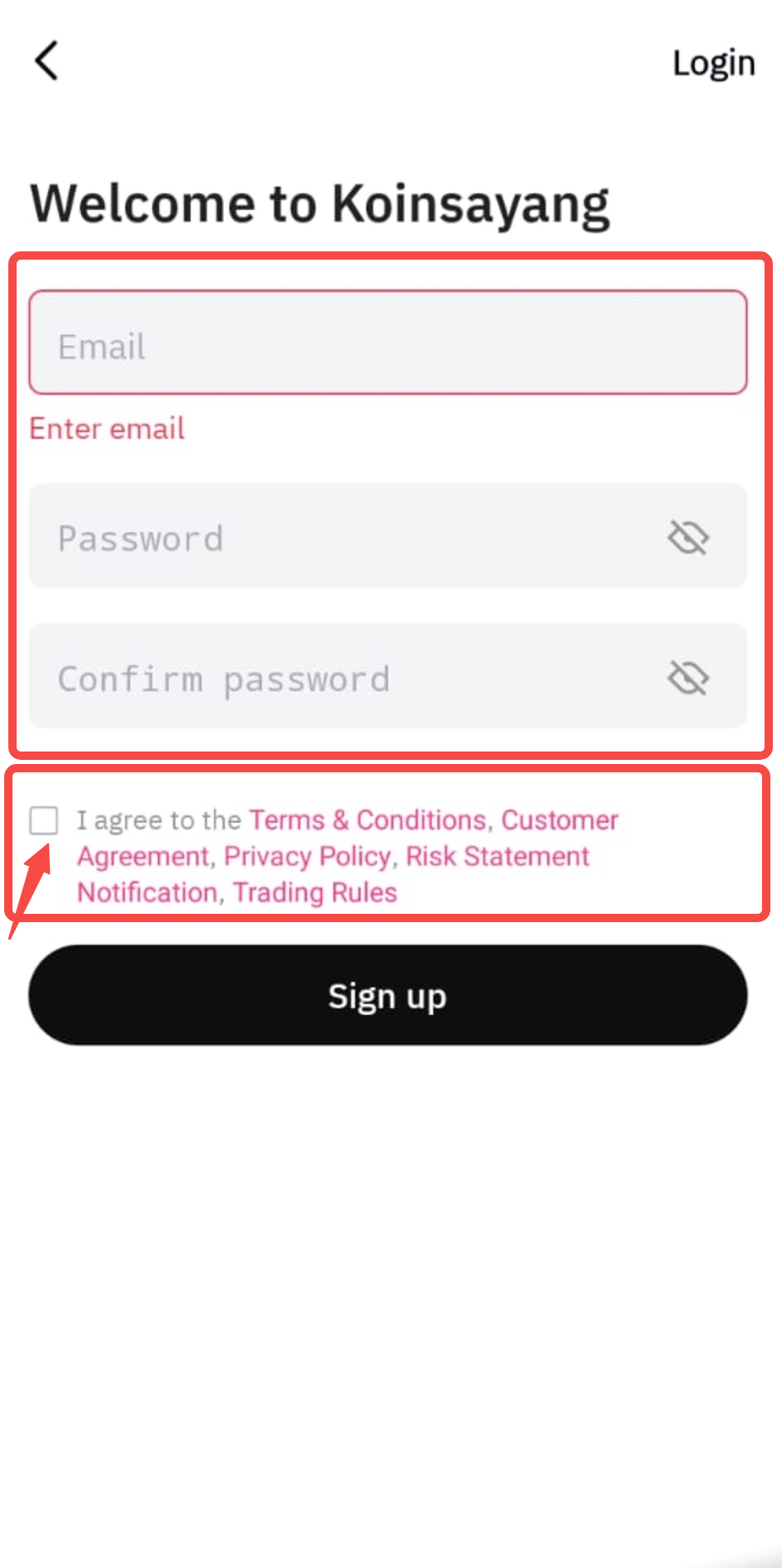This screenshot has width=782, height=1568.
Task: Go back using the top-left arrow
Action: (47, 61)
